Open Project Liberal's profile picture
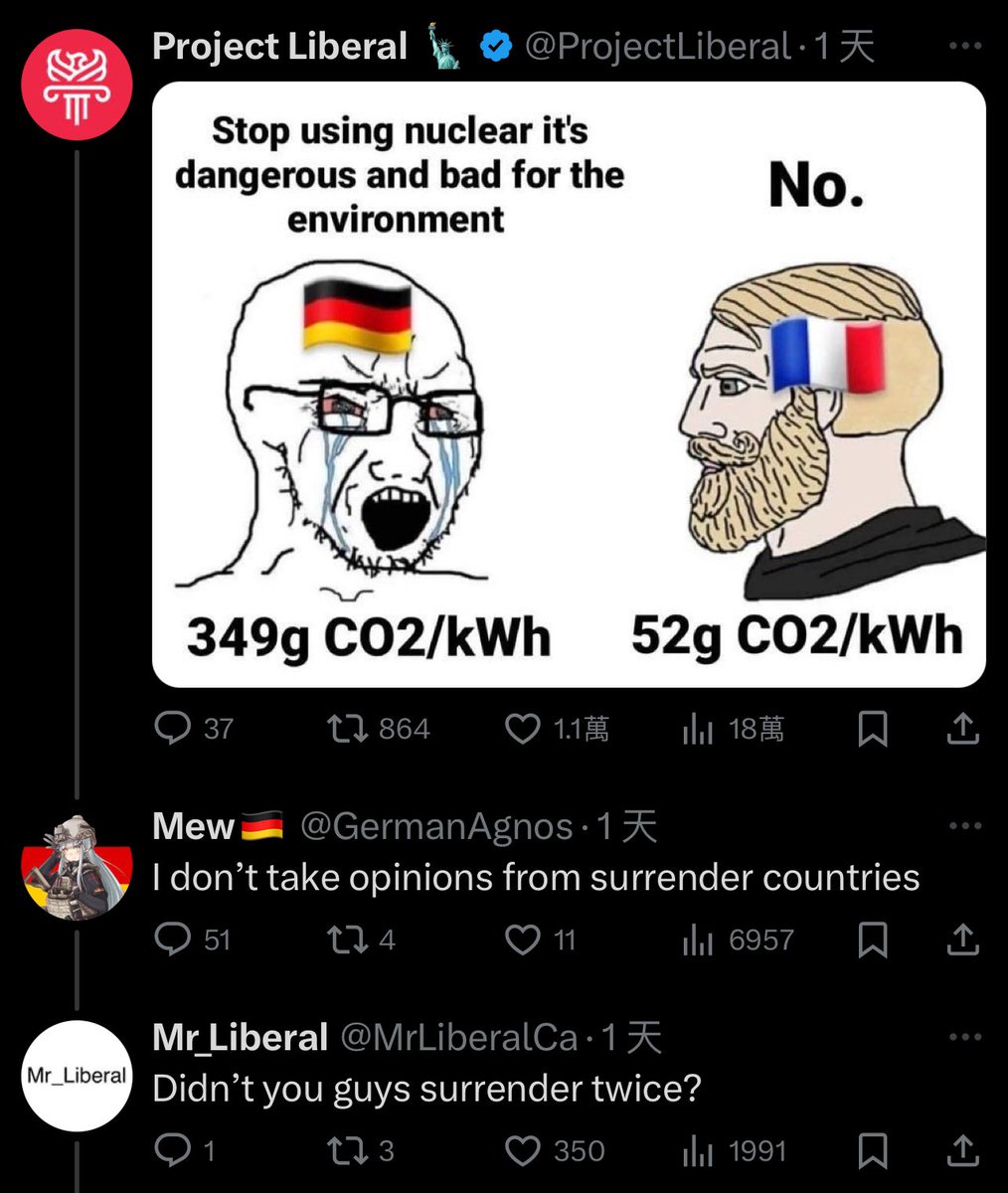The width and height of the screenshot is (1008, 1193). point(77,82)
